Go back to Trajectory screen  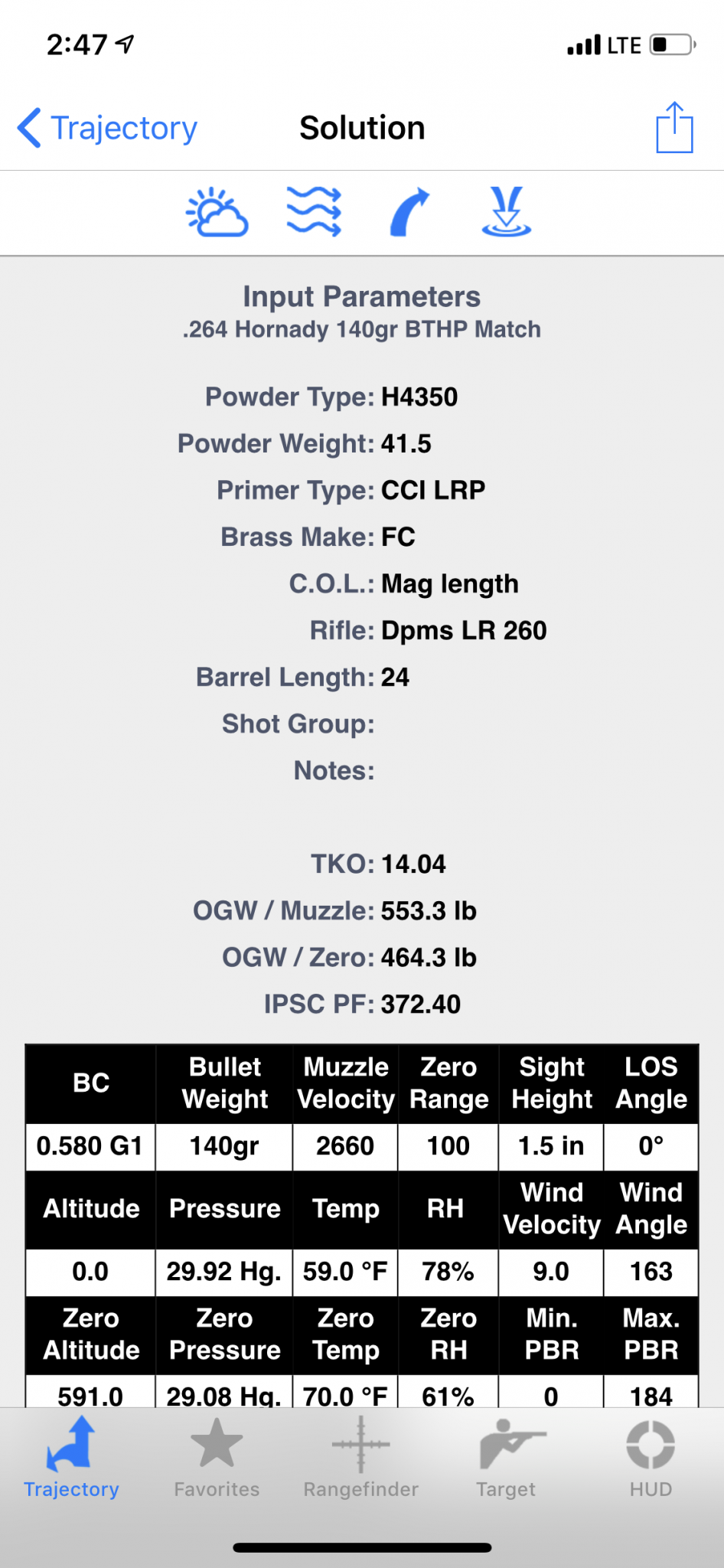pos(107,128)
